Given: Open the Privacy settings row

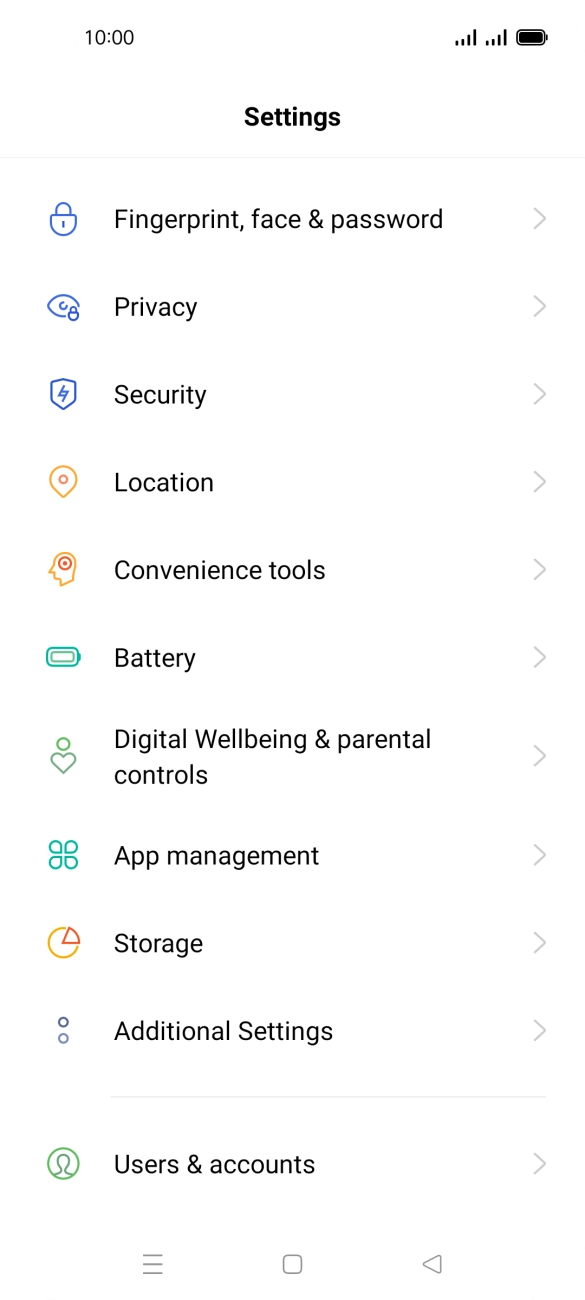Looking at the screenshot, I should pyautogui.click(x=292, y=307).
